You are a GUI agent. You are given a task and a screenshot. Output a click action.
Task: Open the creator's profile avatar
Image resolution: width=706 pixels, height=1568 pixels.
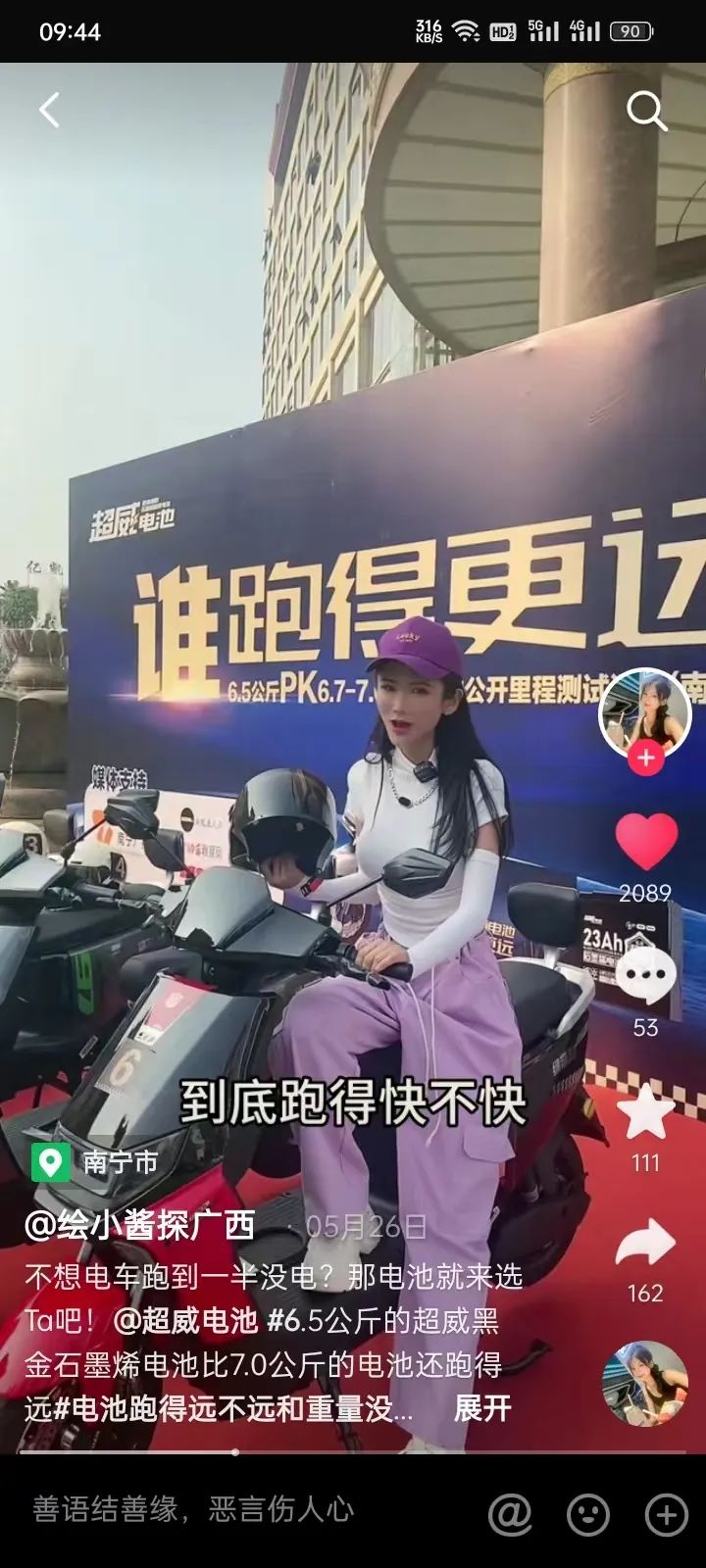(x=645, y=712)
